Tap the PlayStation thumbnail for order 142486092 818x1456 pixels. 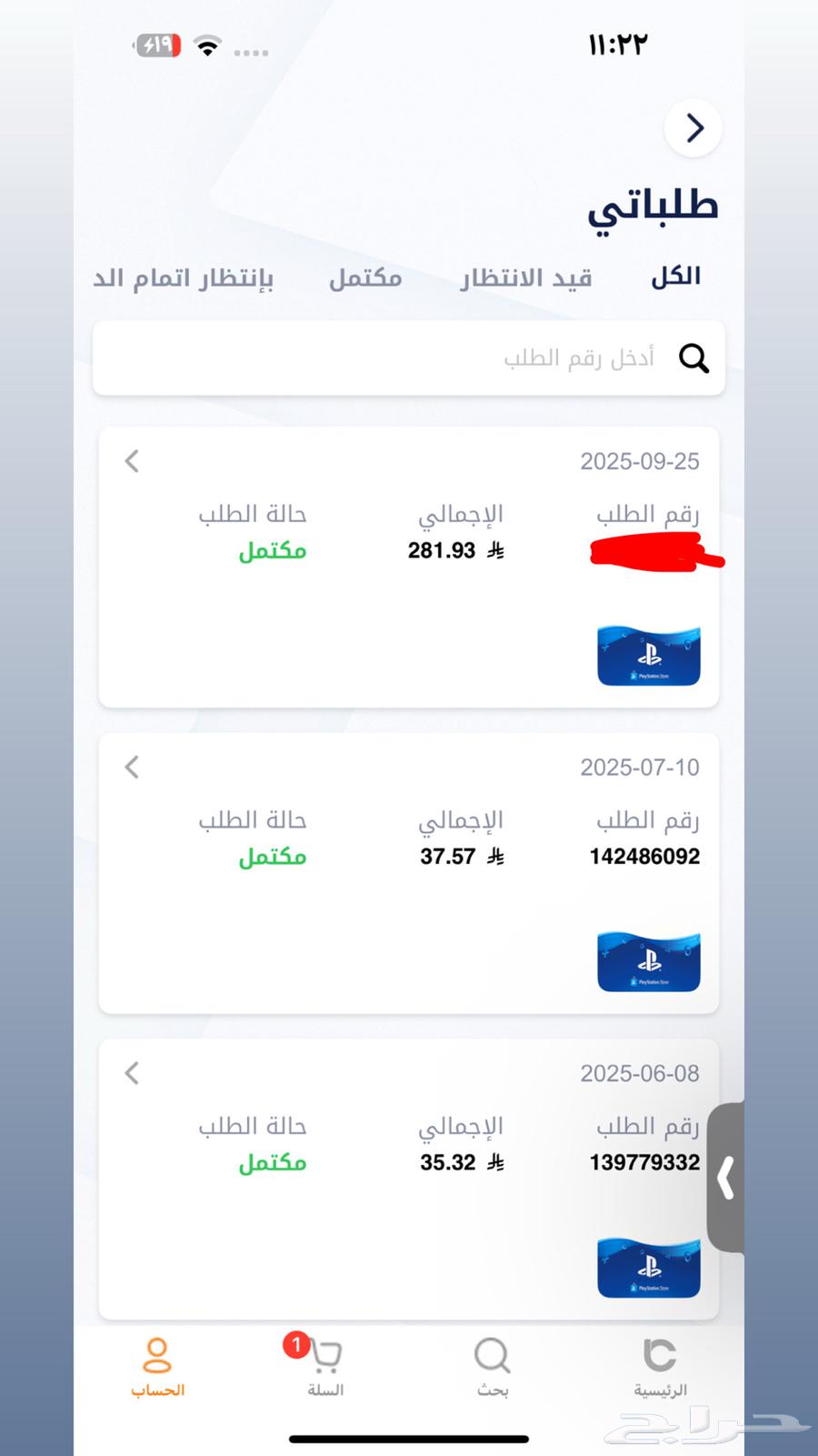648,960
